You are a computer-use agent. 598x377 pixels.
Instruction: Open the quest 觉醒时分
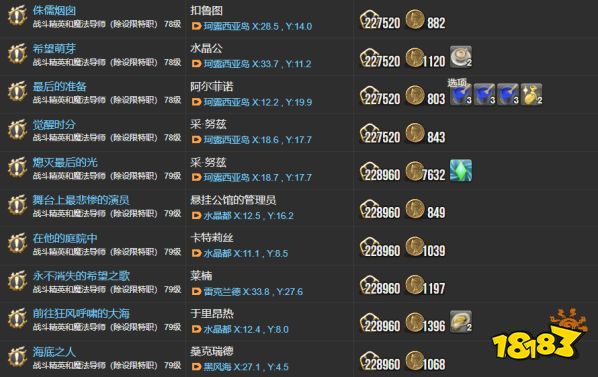click(x=54, y=124)
